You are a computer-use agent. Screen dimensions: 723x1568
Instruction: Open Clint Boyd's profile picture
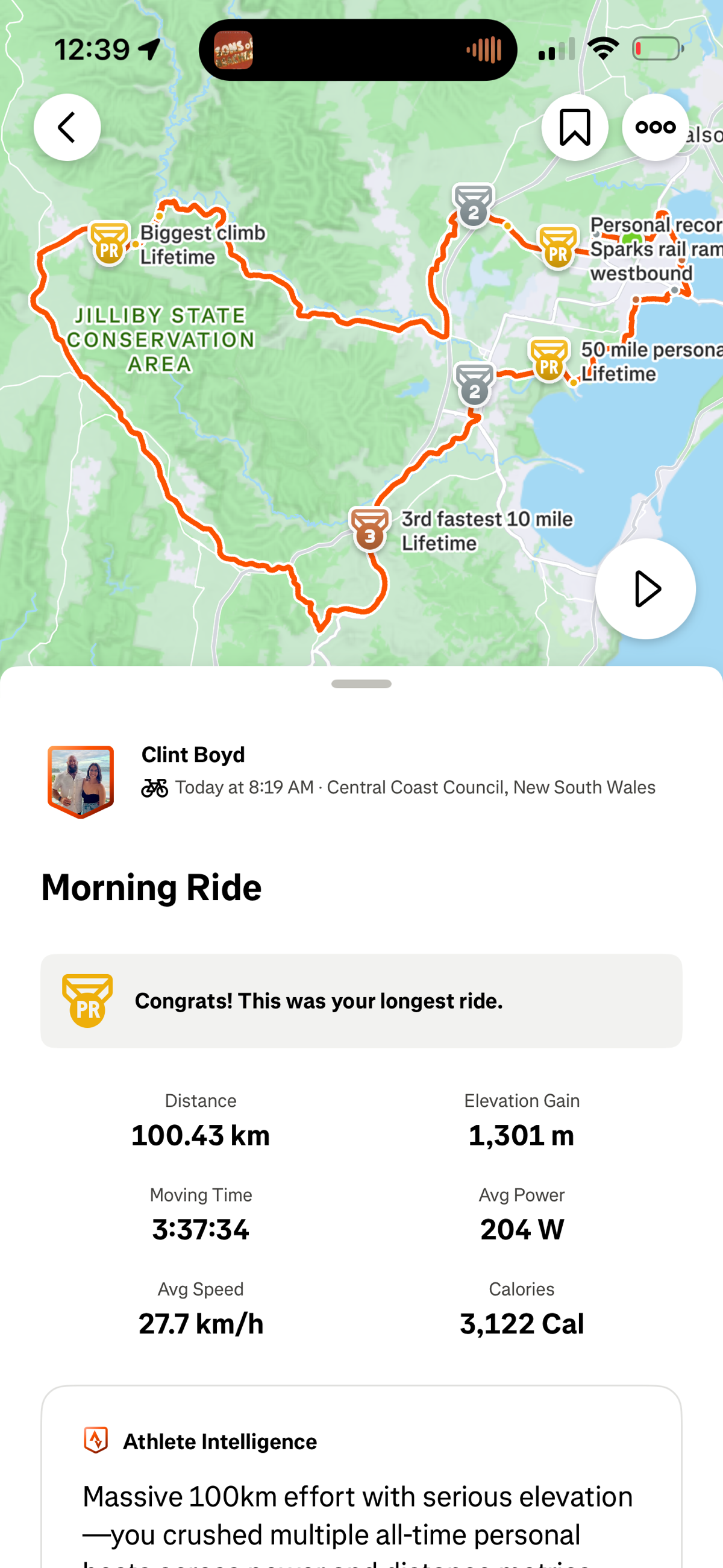81,781
